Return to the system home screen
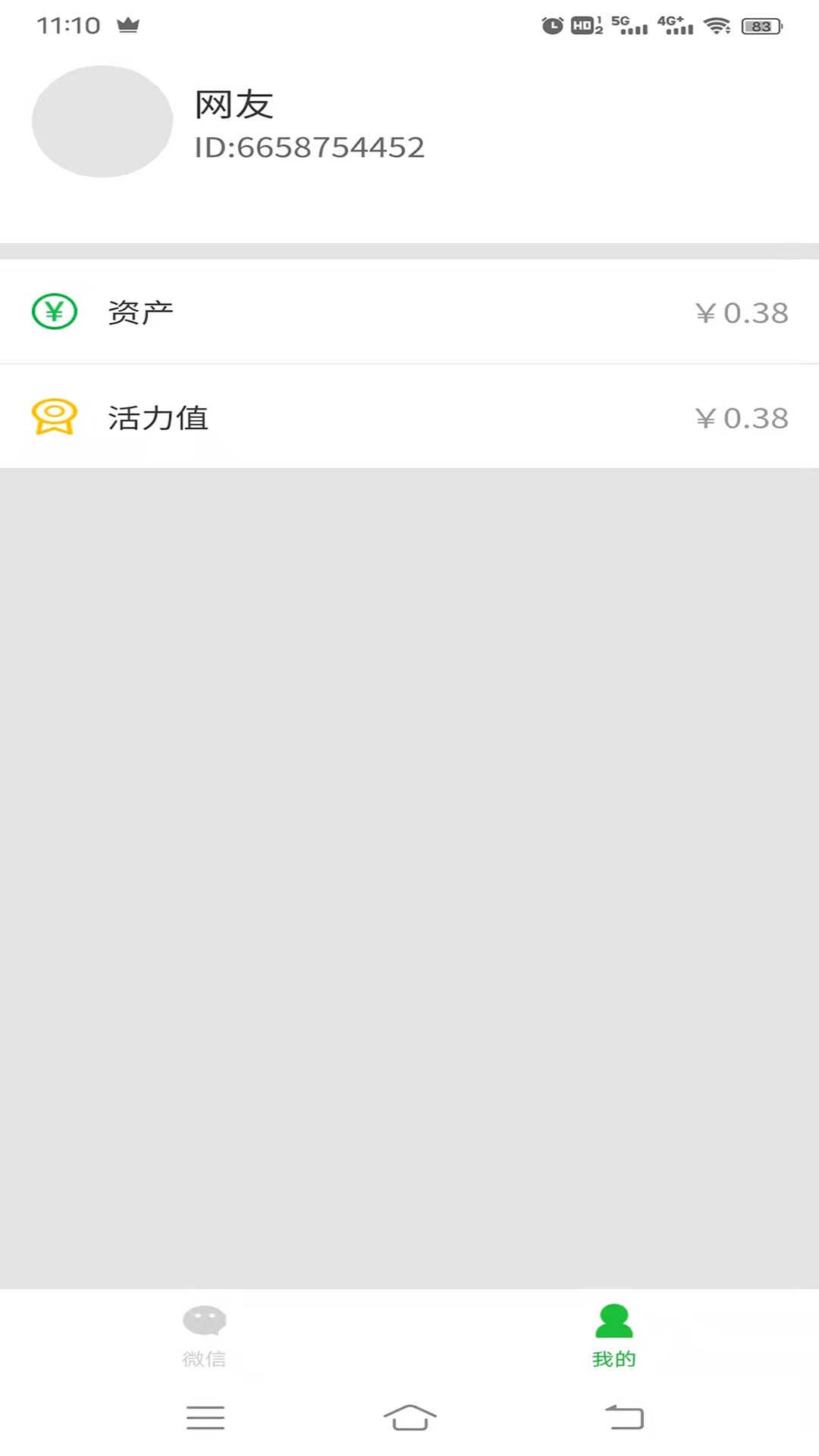 point(409,1417)
